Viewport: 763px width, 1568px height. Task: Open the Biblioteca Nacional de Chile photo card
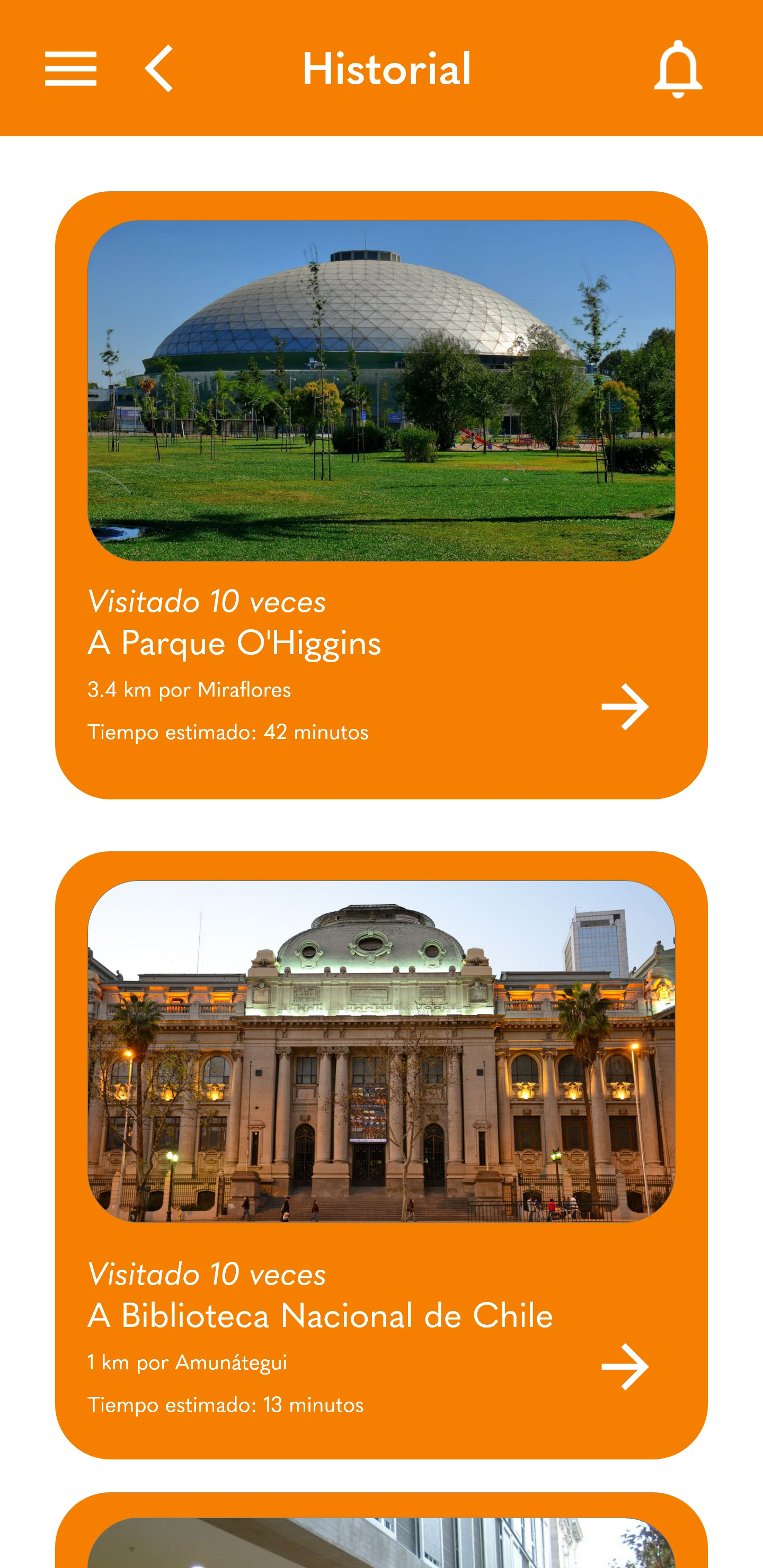pyautogui.click(x=381, y=1050)
